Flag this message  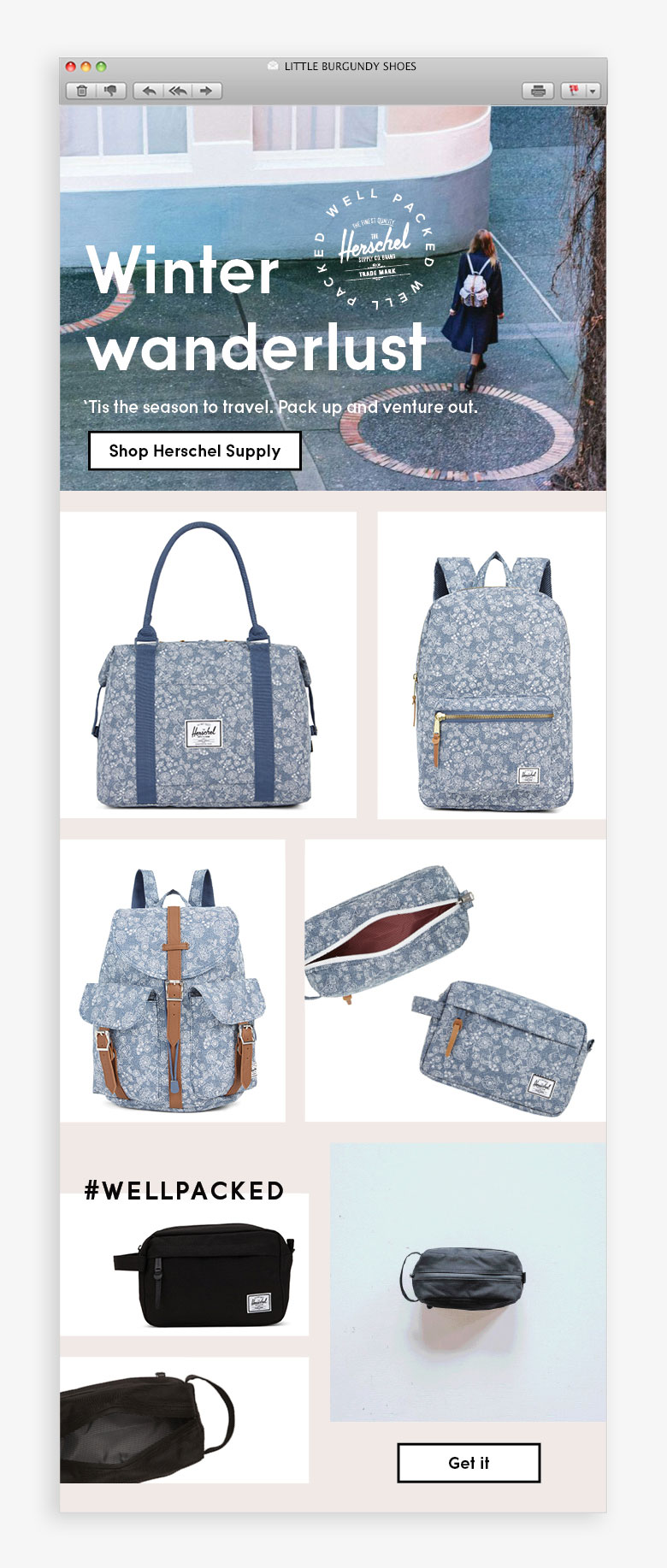click(574, 91)
